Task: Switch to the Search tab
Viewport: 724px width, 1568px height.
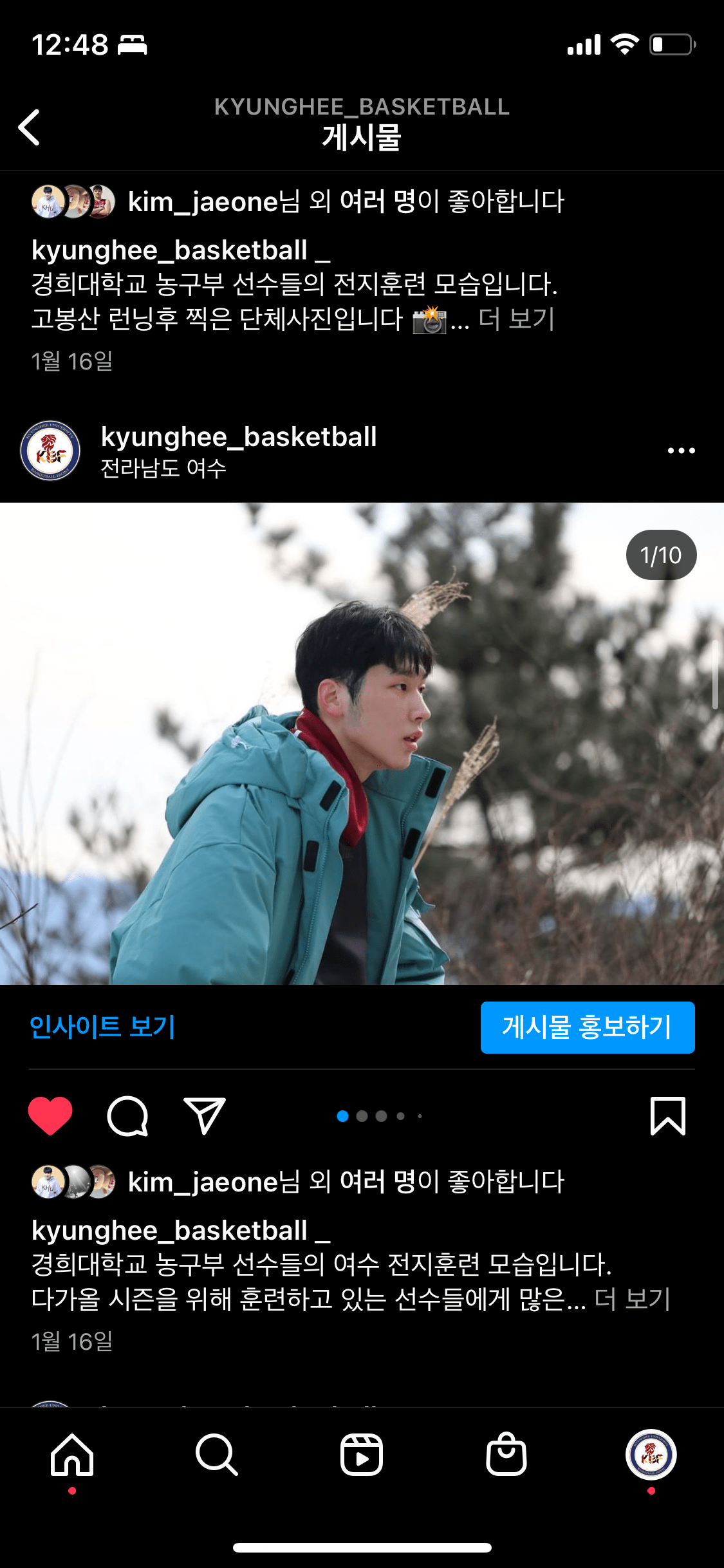Action: pos(217,1455)
